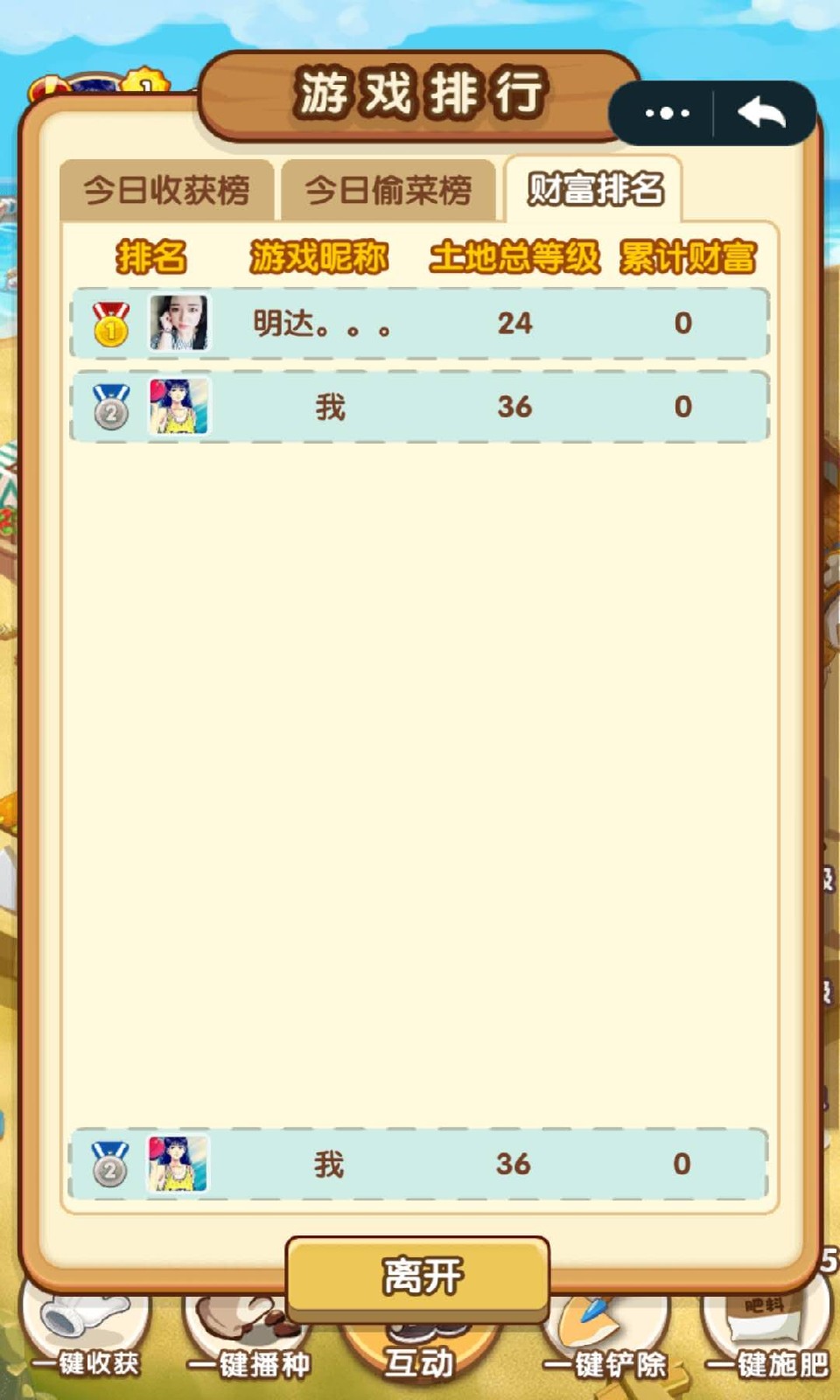Viewport: 840px width, 1400px height.
Task: Switch to the 今日收获榜 tab
Action: pos(166,190)
